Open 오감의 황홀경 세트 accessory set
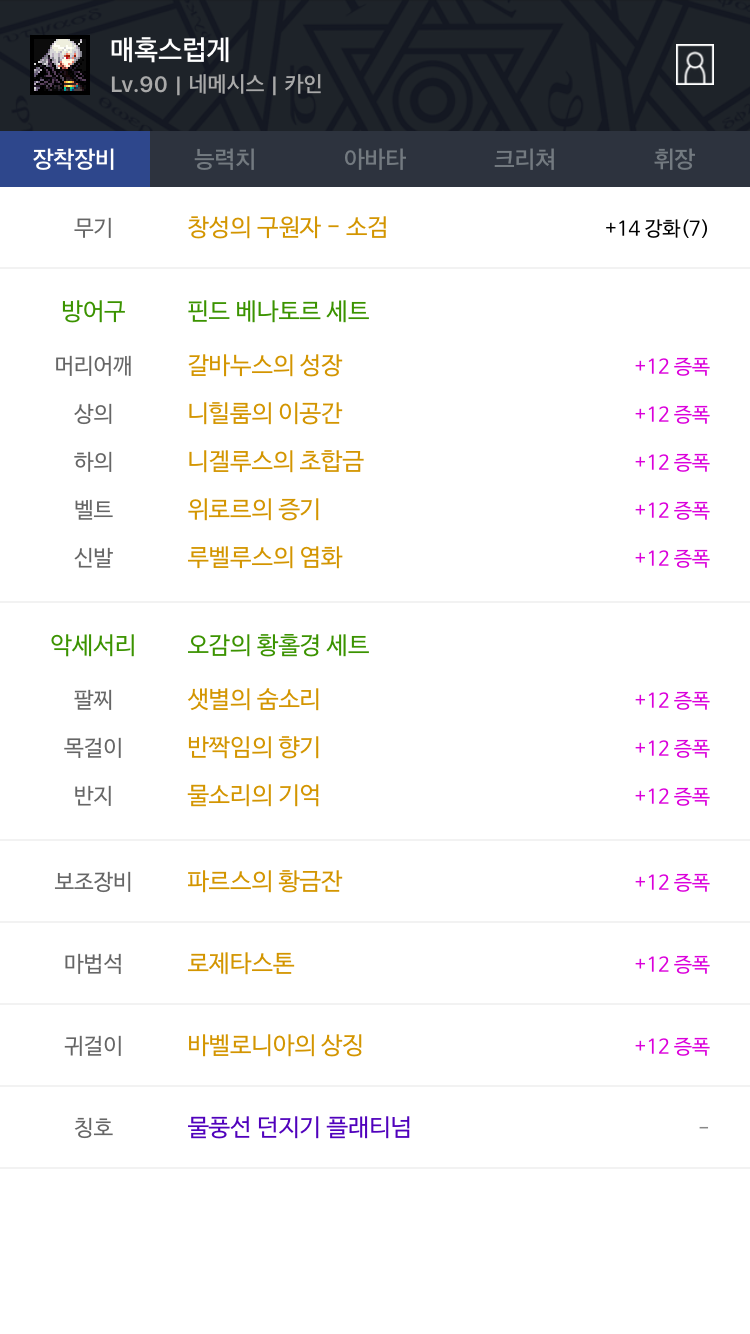The width and height of the screenshot is (750, 1334). (278, 645)
